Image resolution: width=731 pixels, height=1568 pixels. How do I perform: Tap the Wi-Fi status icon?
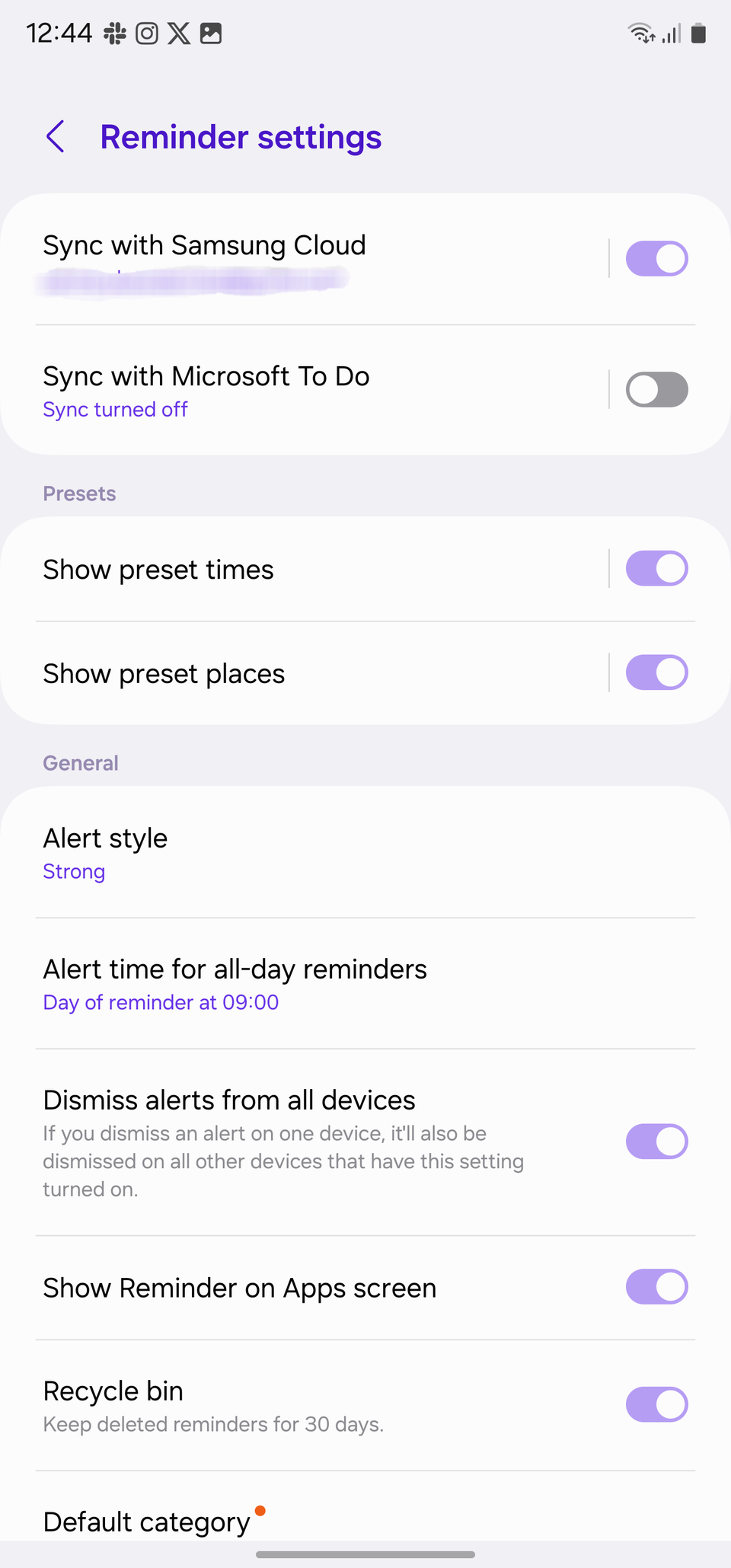[x=639, y=32]
